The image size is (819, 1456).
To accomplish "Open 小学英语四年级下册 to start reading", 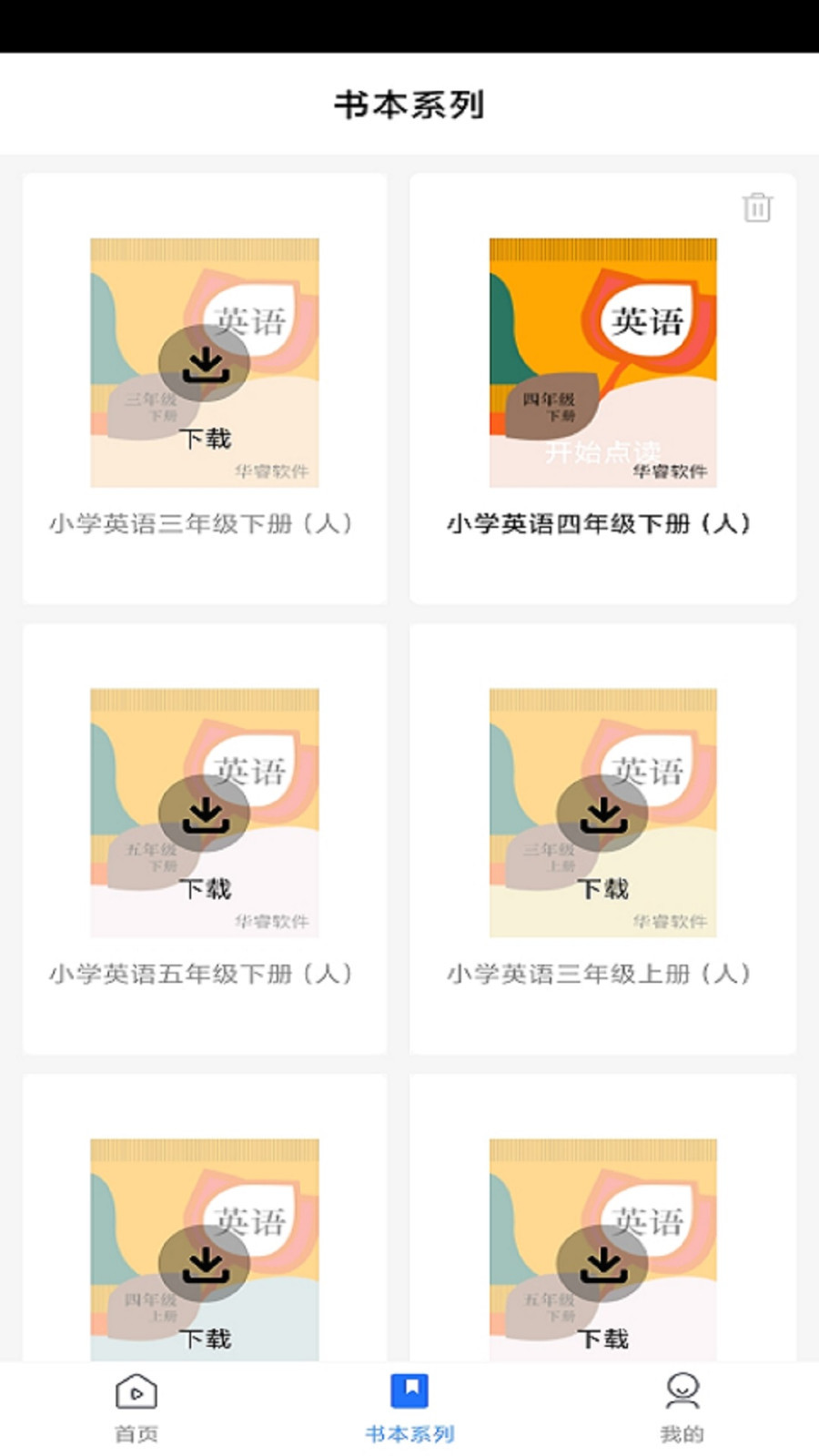I will click(x=602, y=451).
